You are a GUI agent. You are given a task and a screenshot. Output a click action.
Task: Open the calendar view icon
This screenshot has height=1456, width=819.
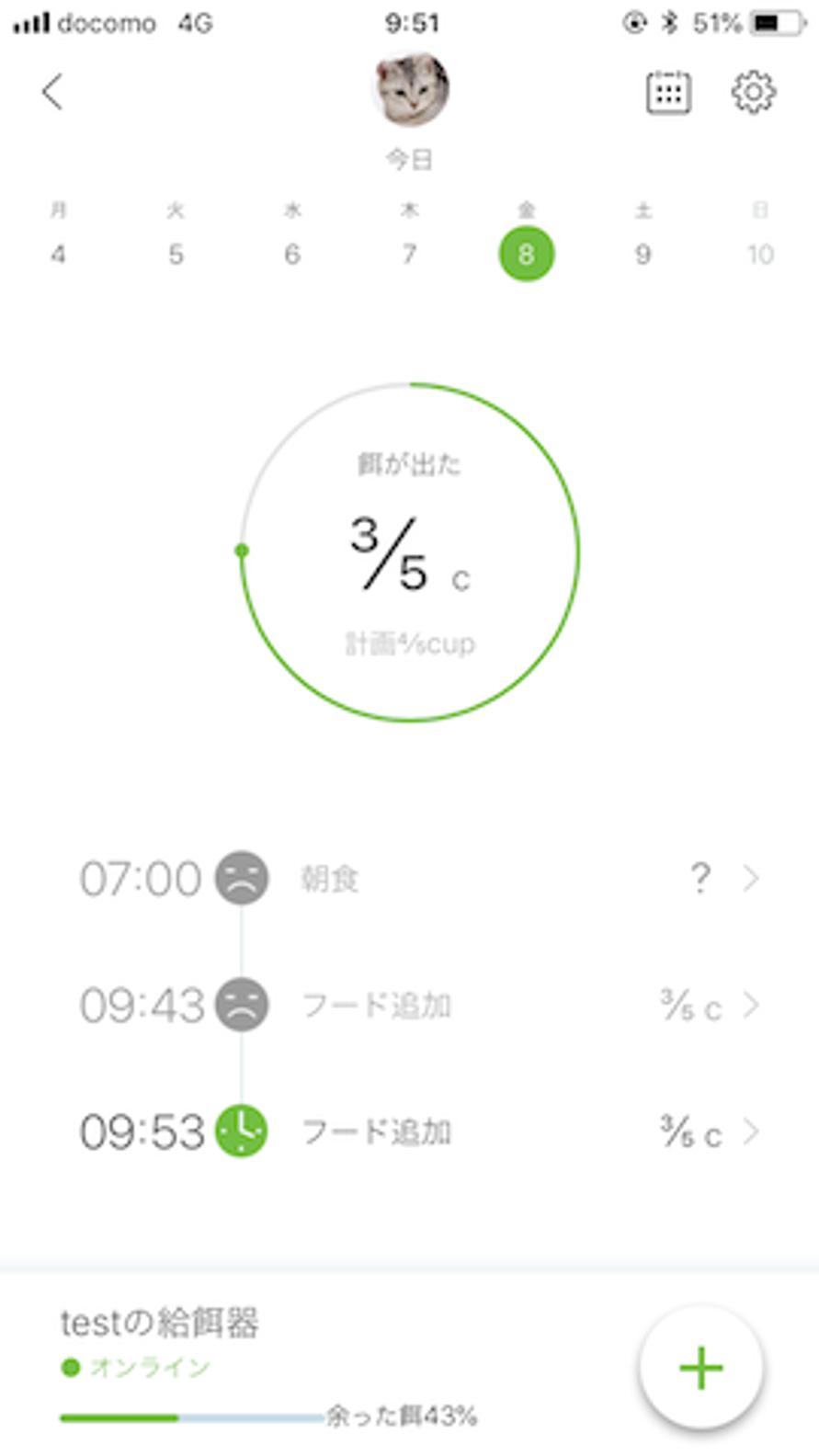click(668, 92)
